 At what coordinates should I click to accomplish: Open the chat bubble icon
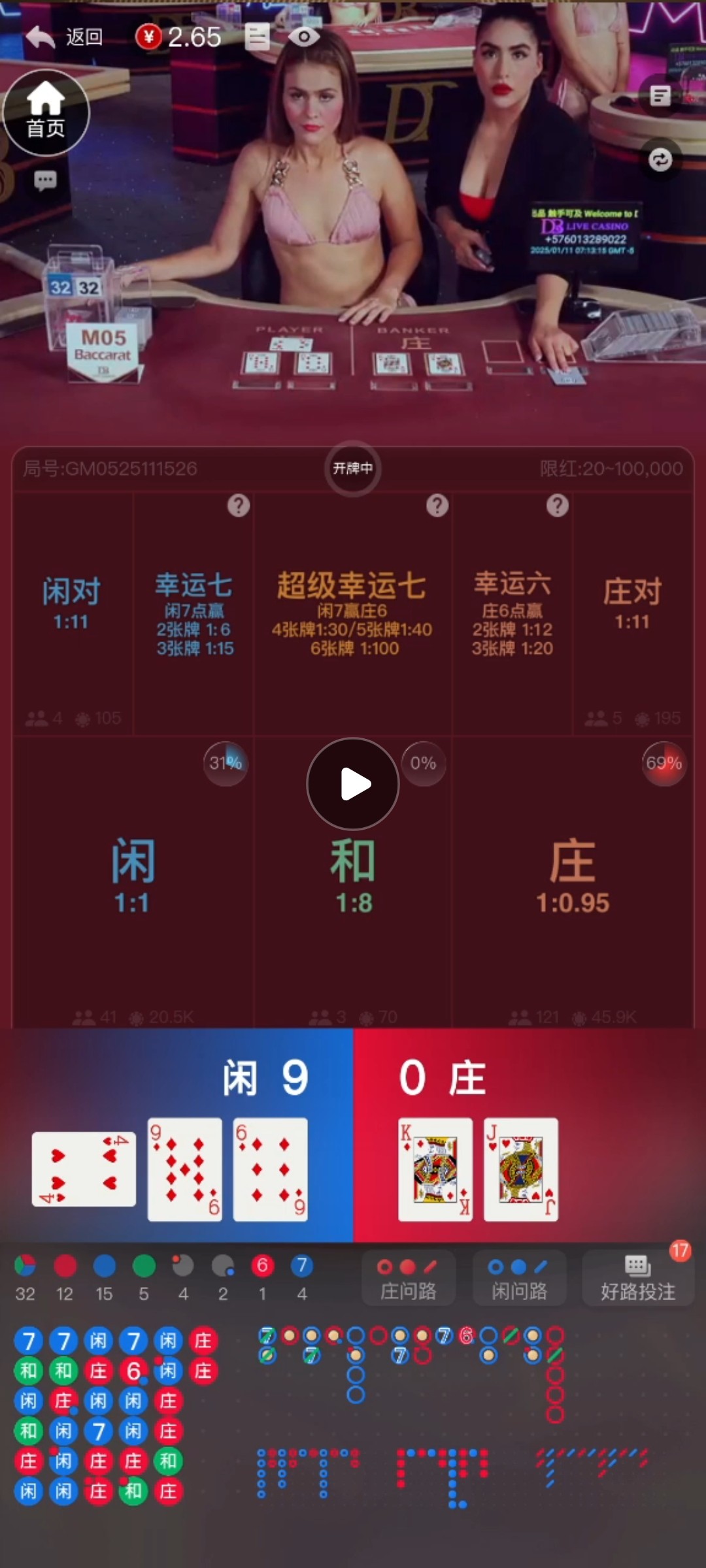pos(45,181)
